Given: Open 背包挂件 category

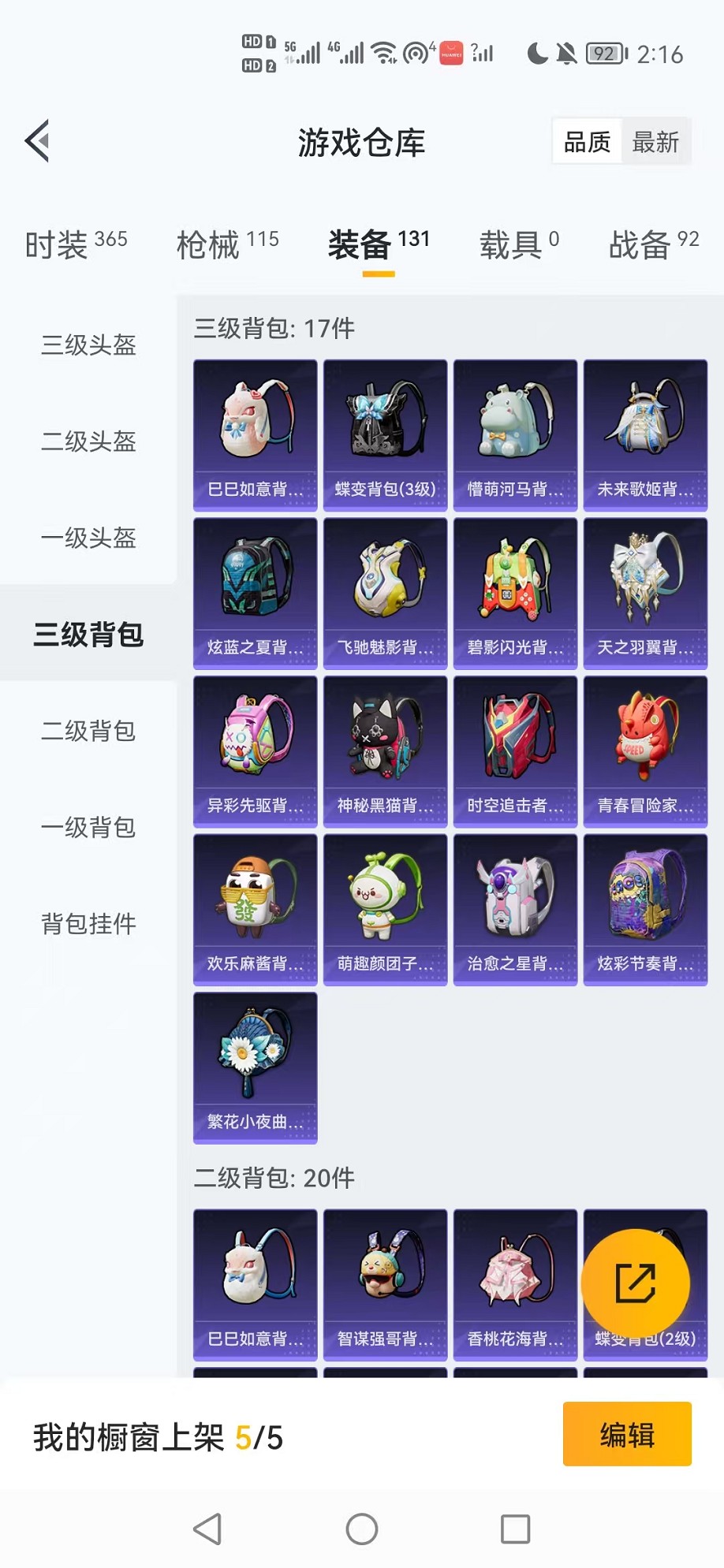Looking at the screenshot, I should click(x=88, y=923).
